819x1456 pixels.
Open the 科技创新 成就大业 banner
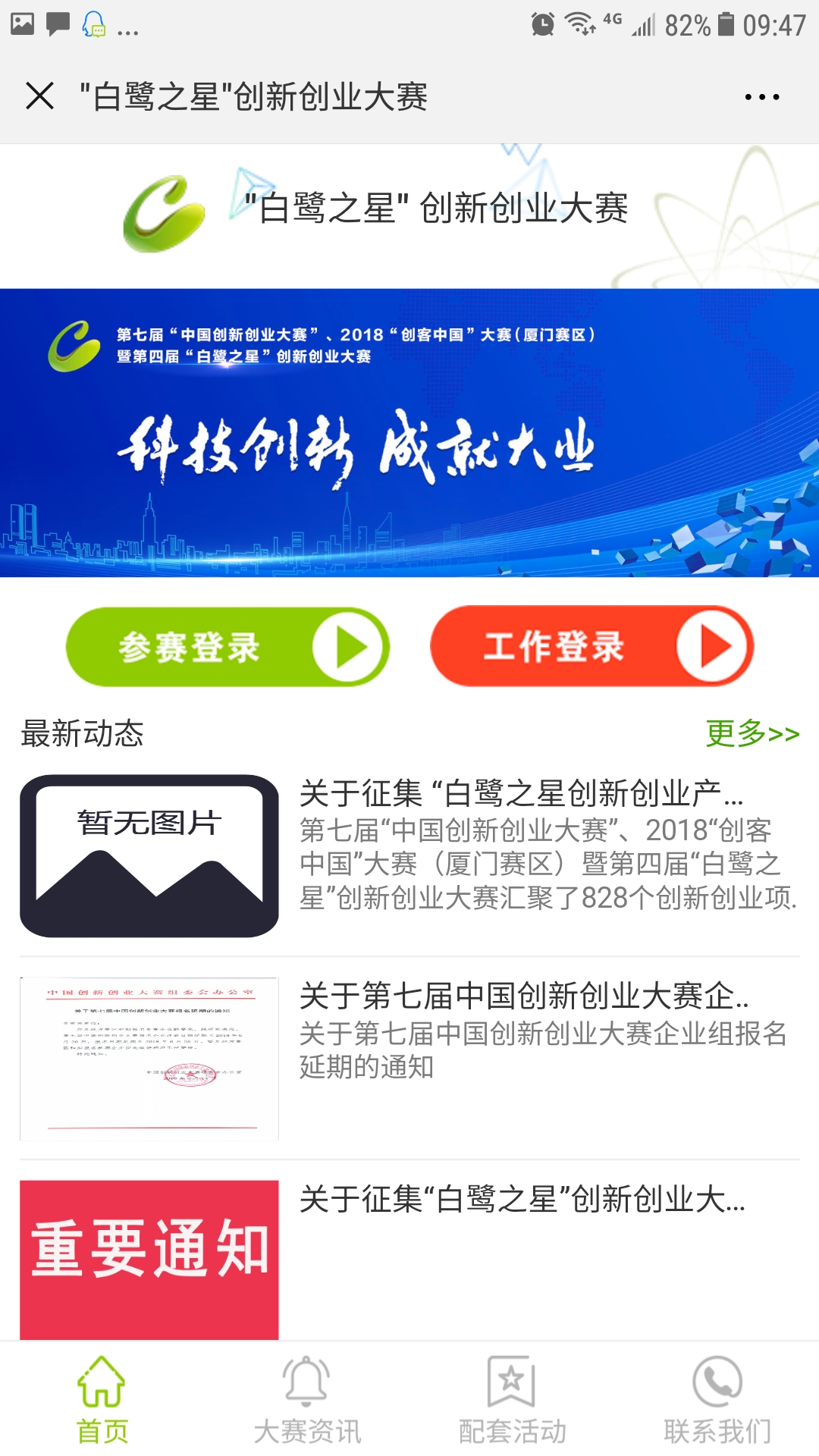[x=409, y=433]
